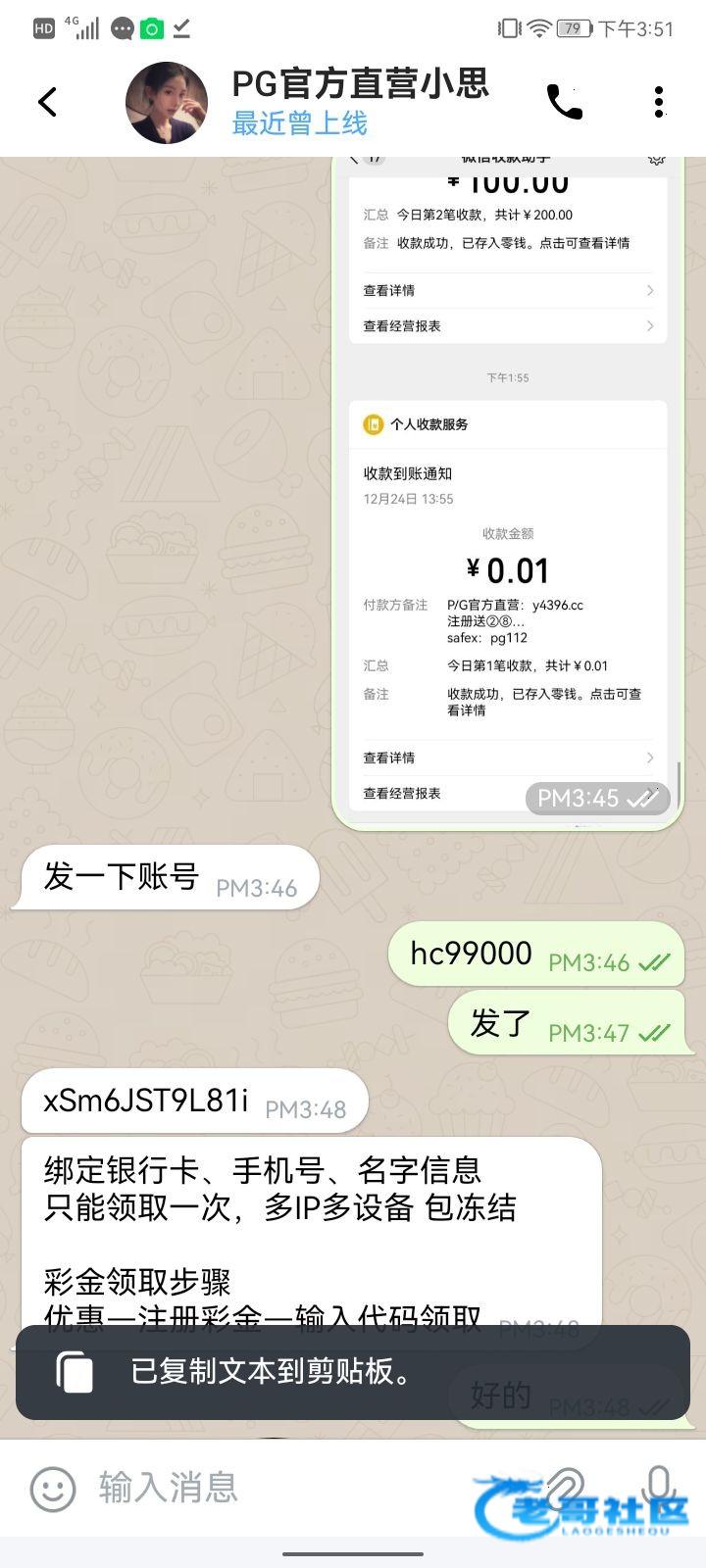Focus the 输入消息 message field
This screenshot has height=1568, width=706.
click(294, 1488)
